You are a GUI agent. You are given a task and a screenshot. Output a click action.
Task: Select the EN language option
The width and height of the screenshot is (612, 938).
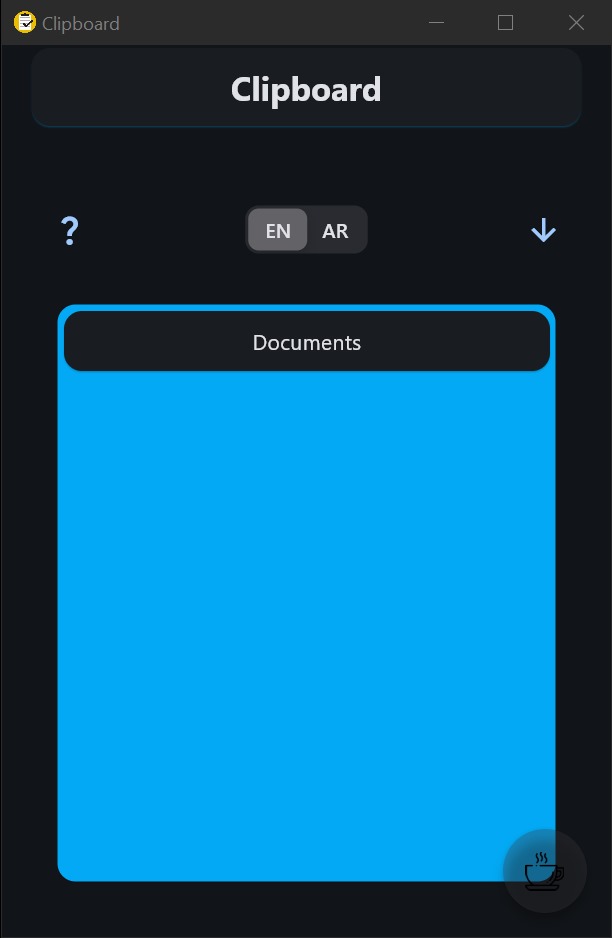pyautogui.click(x=278, y=231)
